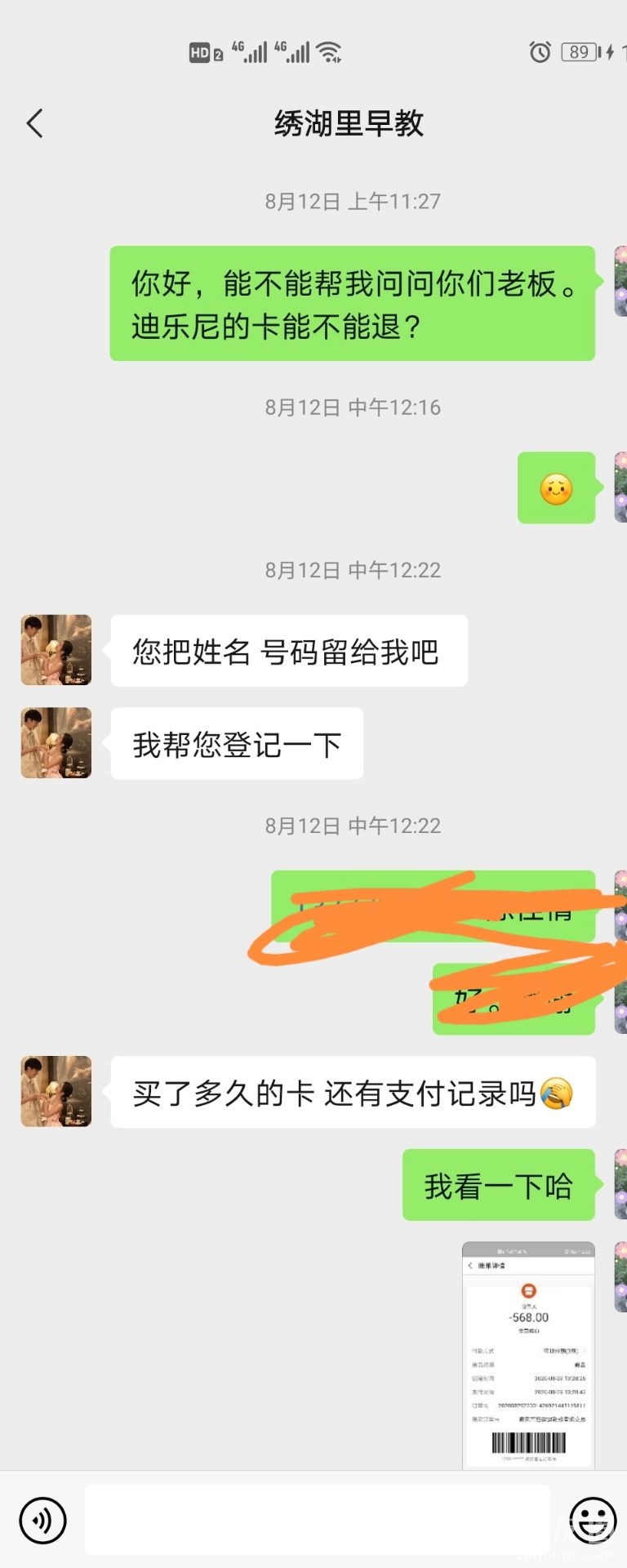Open the -568.00 payment receipt image
Screen dimensions: 627x1568
coord(528,1355)
